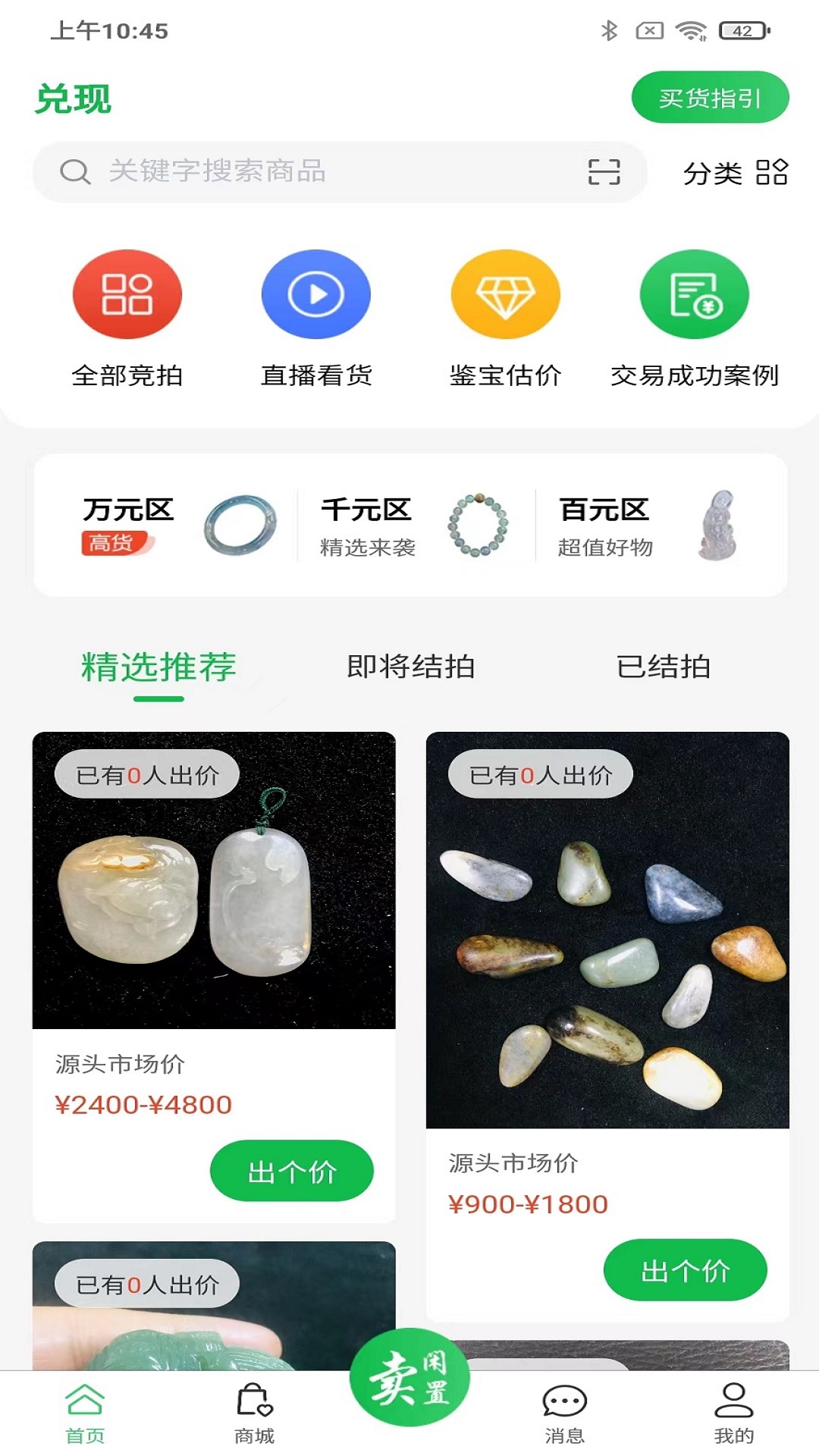Open the 万元区 high-end zone
Image resolution: width=819 pixels, height=1456 pixels.
178,525
